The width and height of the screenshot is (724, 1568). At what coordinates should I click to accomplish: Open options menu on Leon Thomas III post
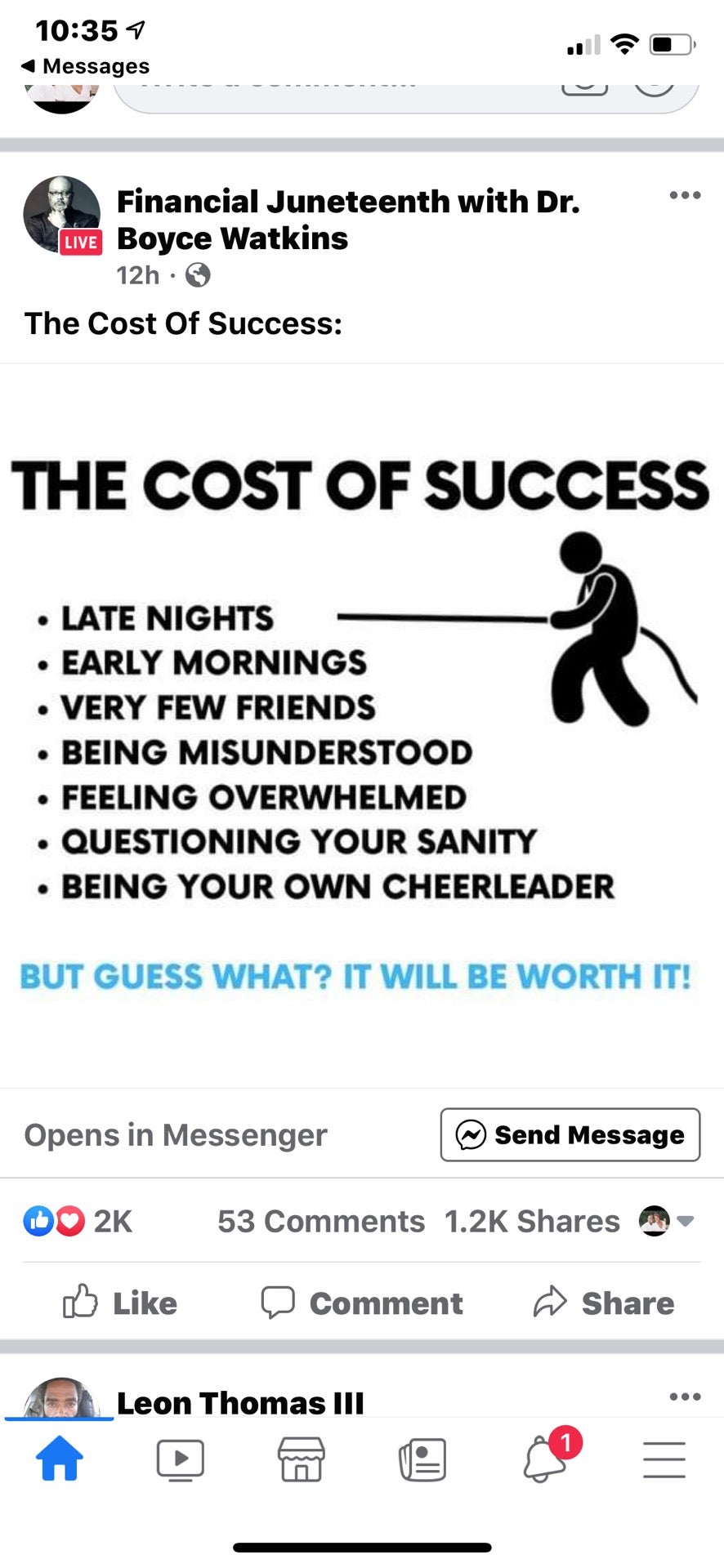[684, 1396]
